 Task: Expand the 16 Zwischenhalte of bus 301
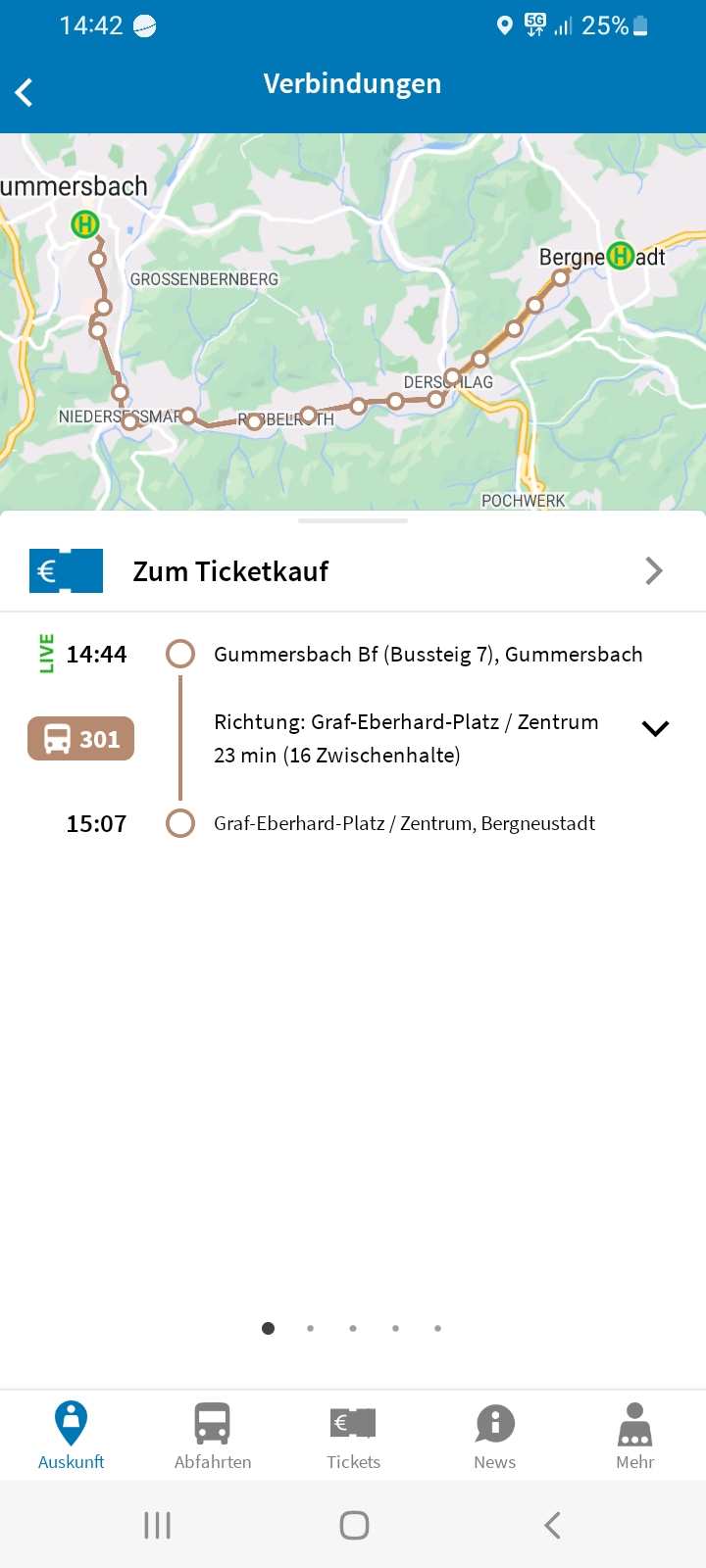(x=654, y=728)
